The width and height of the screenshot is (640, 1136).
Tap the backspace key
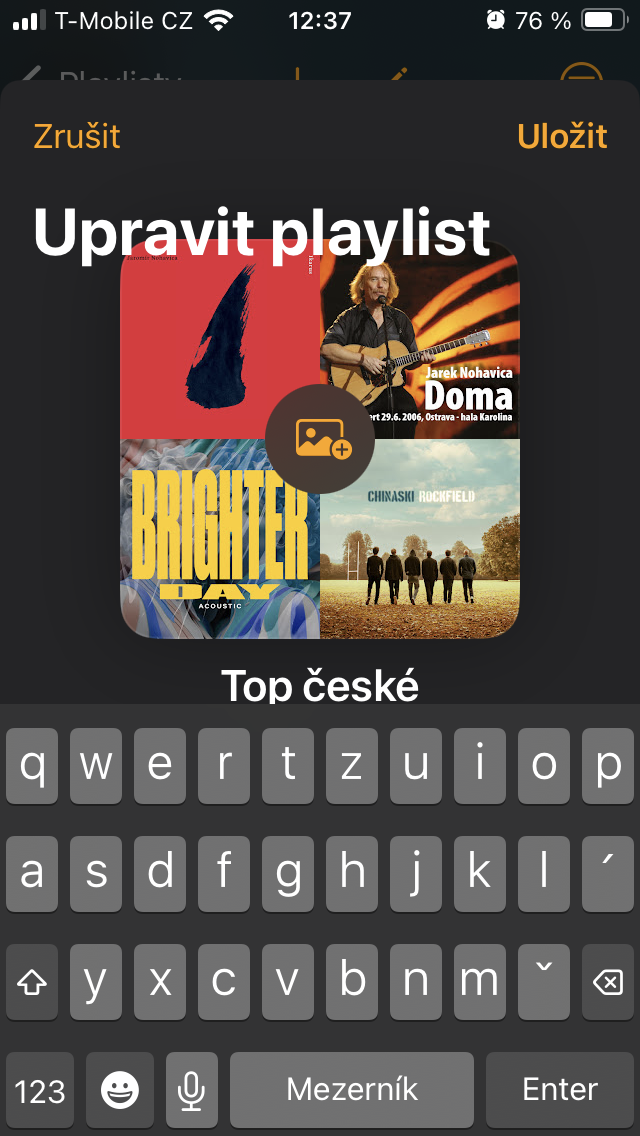pos(607,982)
